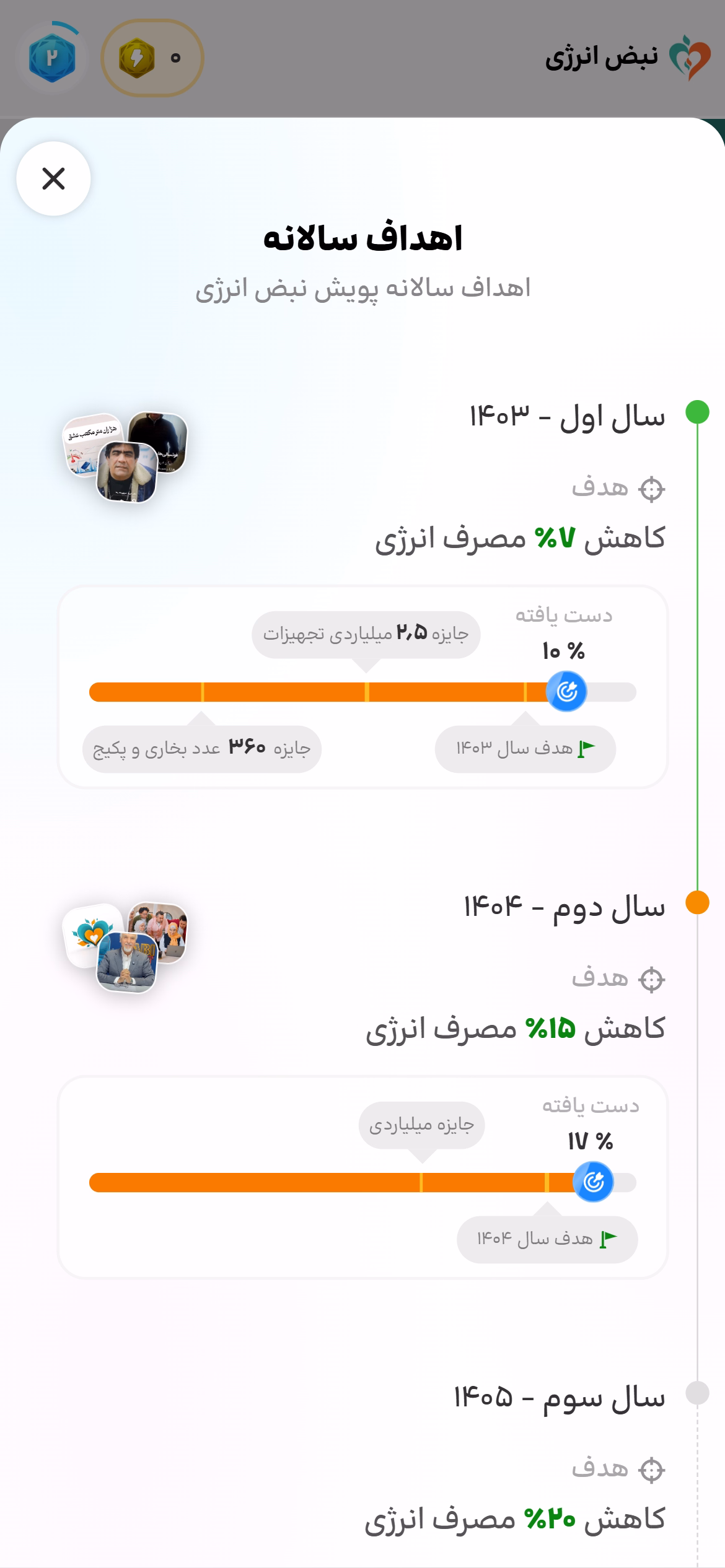Close the annual goals sheet
This screenshot has width=725, height=1568.
pos(53,179)
